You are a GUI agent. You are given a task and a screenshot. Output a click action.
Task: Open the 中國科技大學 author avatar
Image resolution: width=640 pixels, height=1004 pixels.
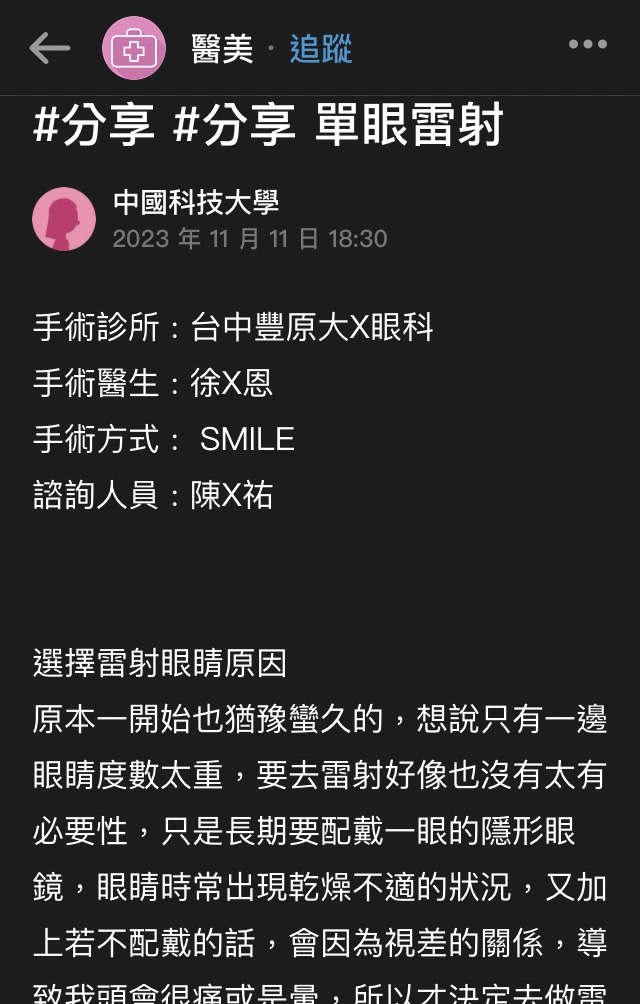(x=64, y=218)
